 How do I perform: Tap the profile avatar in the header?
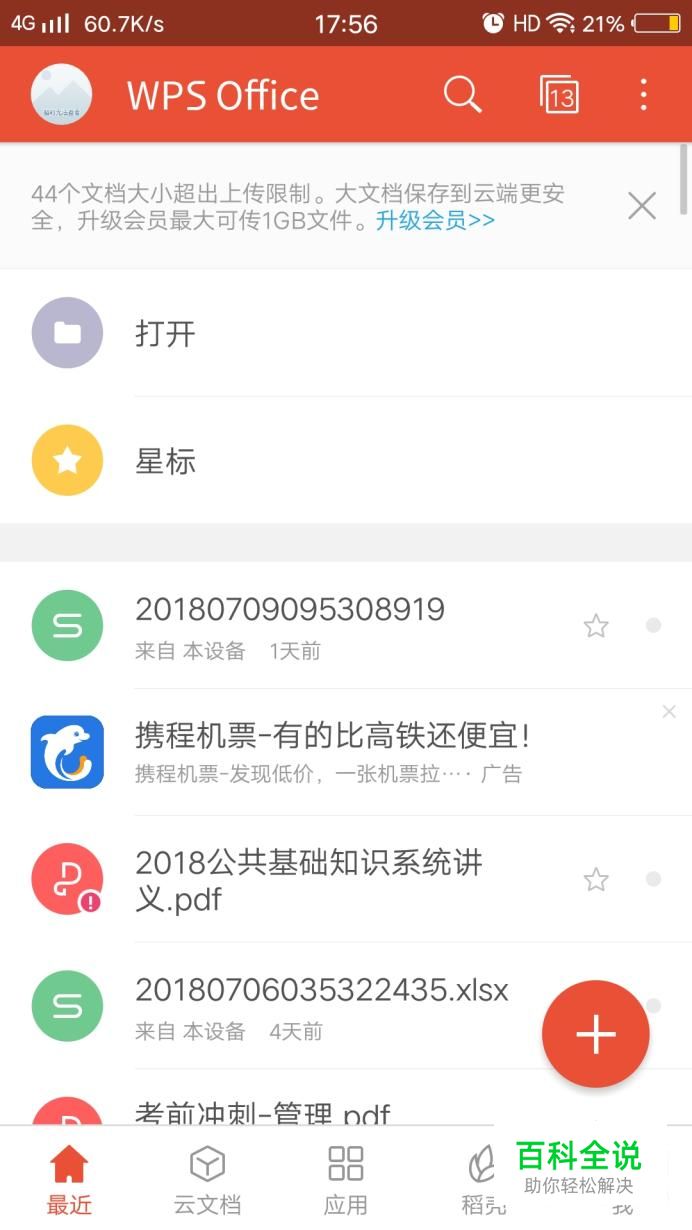pos(62,95)
